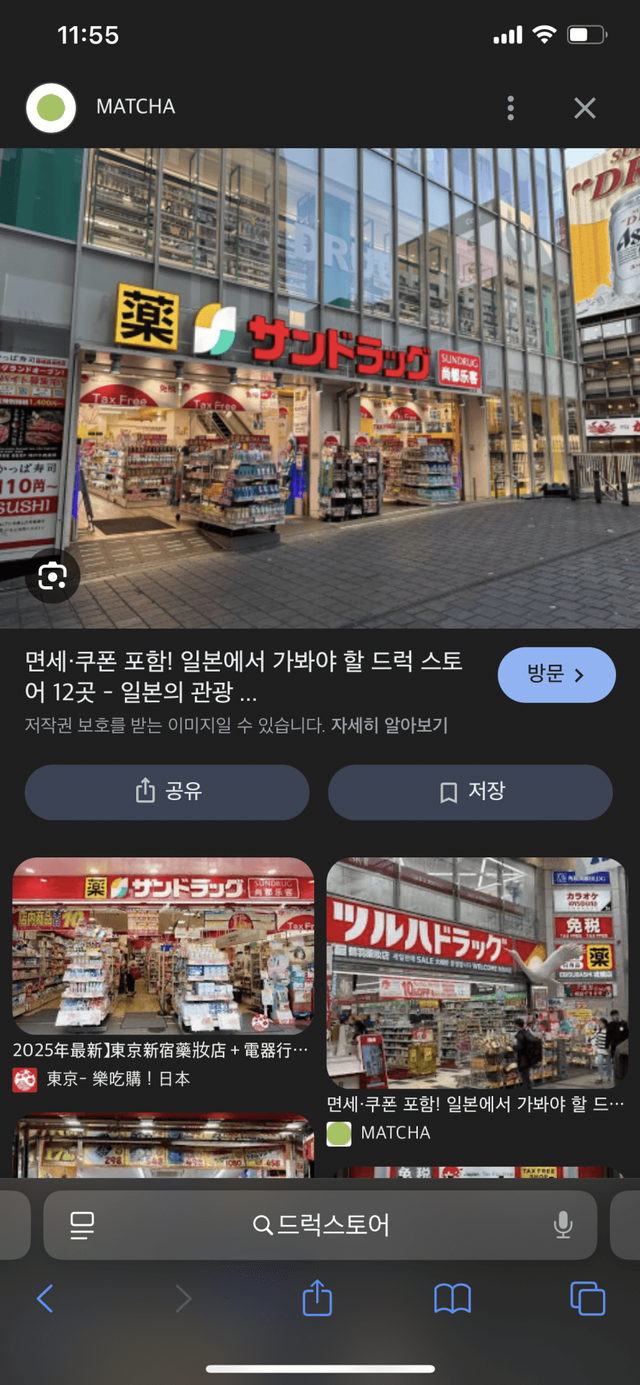Open the three-dot overflow menu

[511, 108]
